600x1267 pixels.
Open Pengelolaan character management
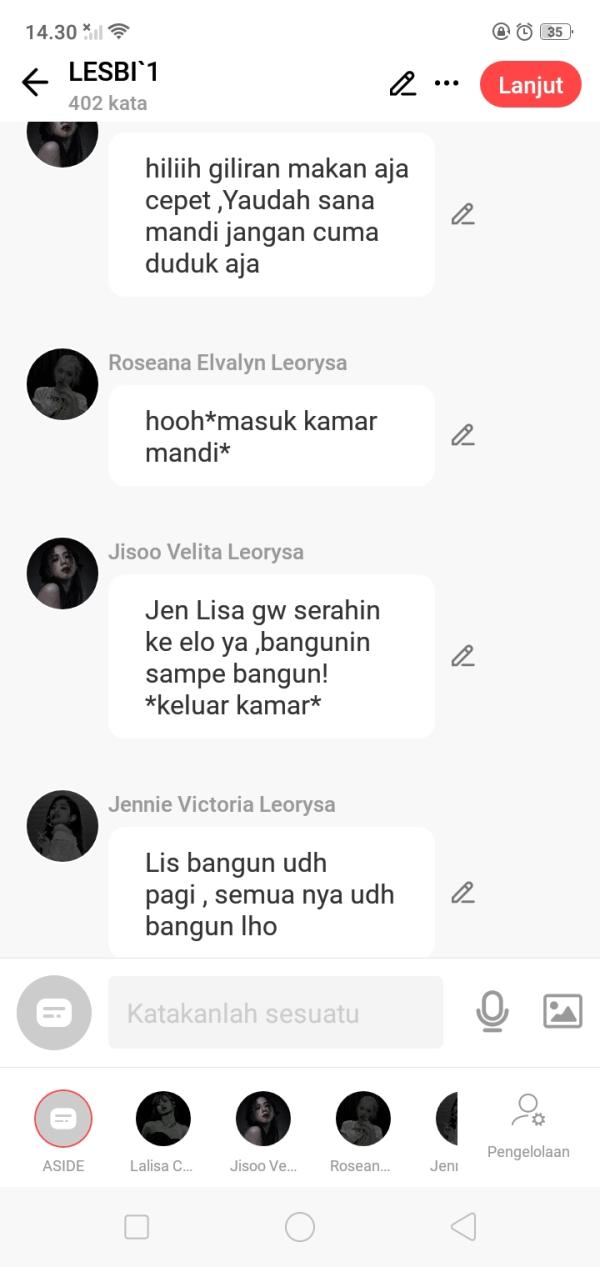(x=528, y=1125)
